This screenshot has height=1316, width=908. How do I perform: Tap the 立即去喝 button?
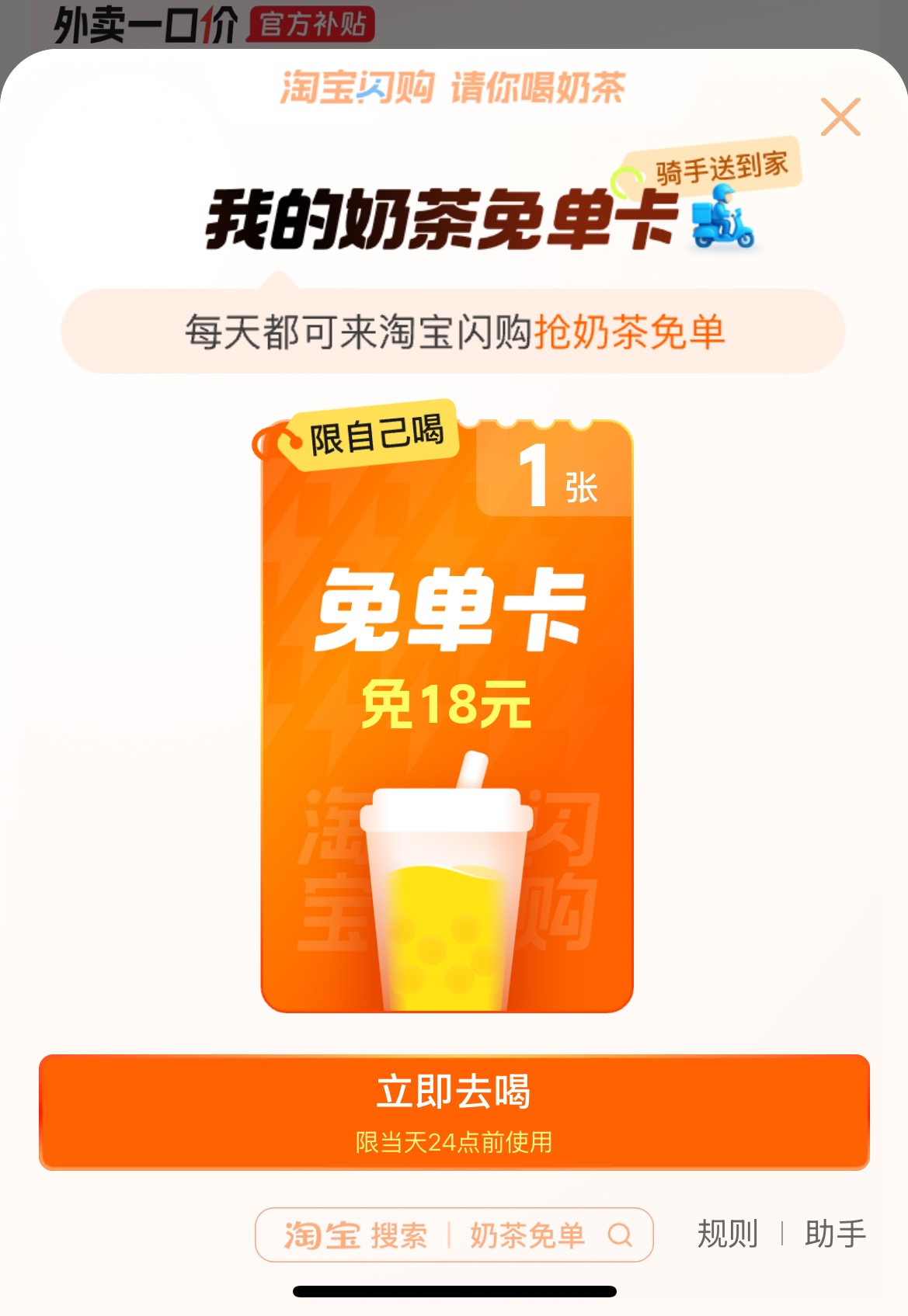click(454, 1111)
